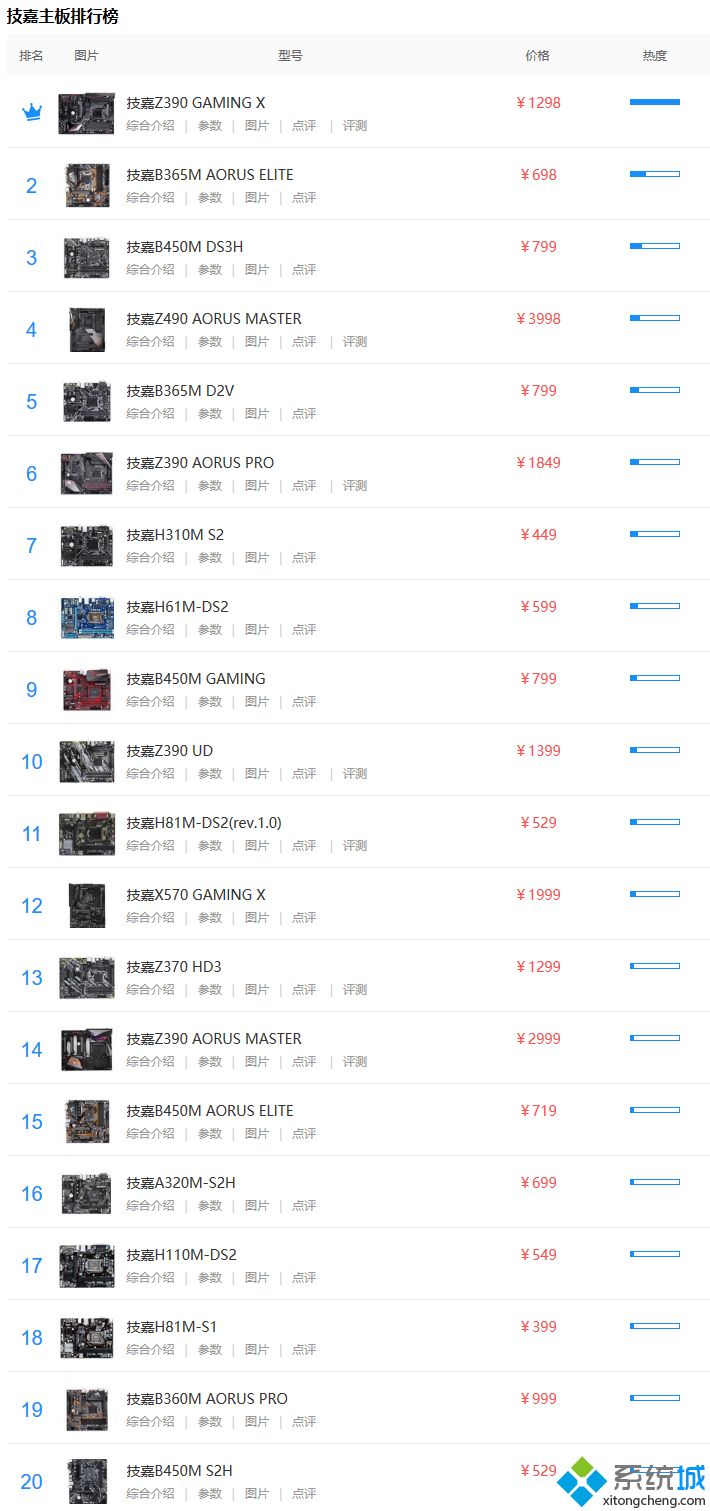View 图片 for 技嘉B365M D2V
Image resolution: width=710 pixels, height=1511 pixels.
tap(257, 414)
